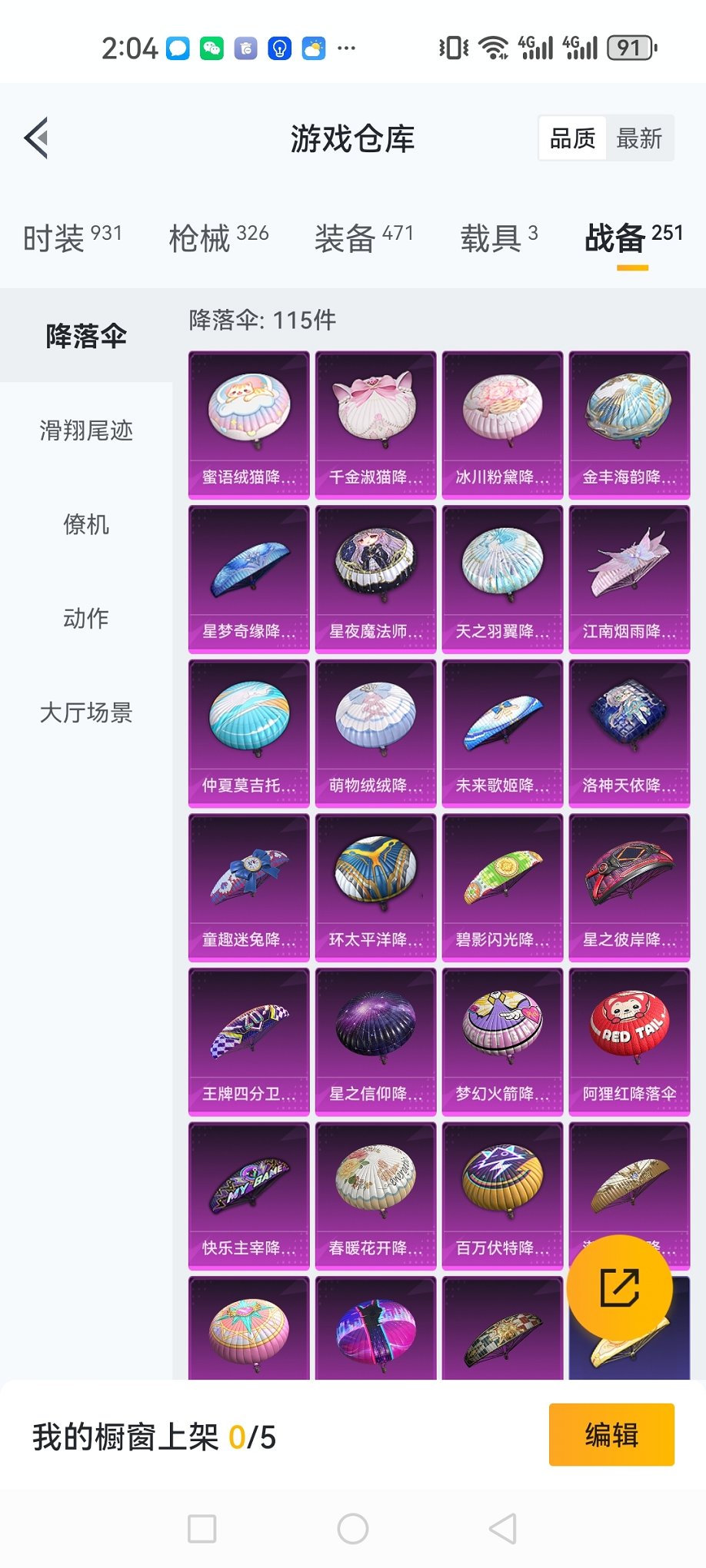Go back from 游戏仓库 page
Screen dimensions: 706x1568
click(x=37, y=138)
